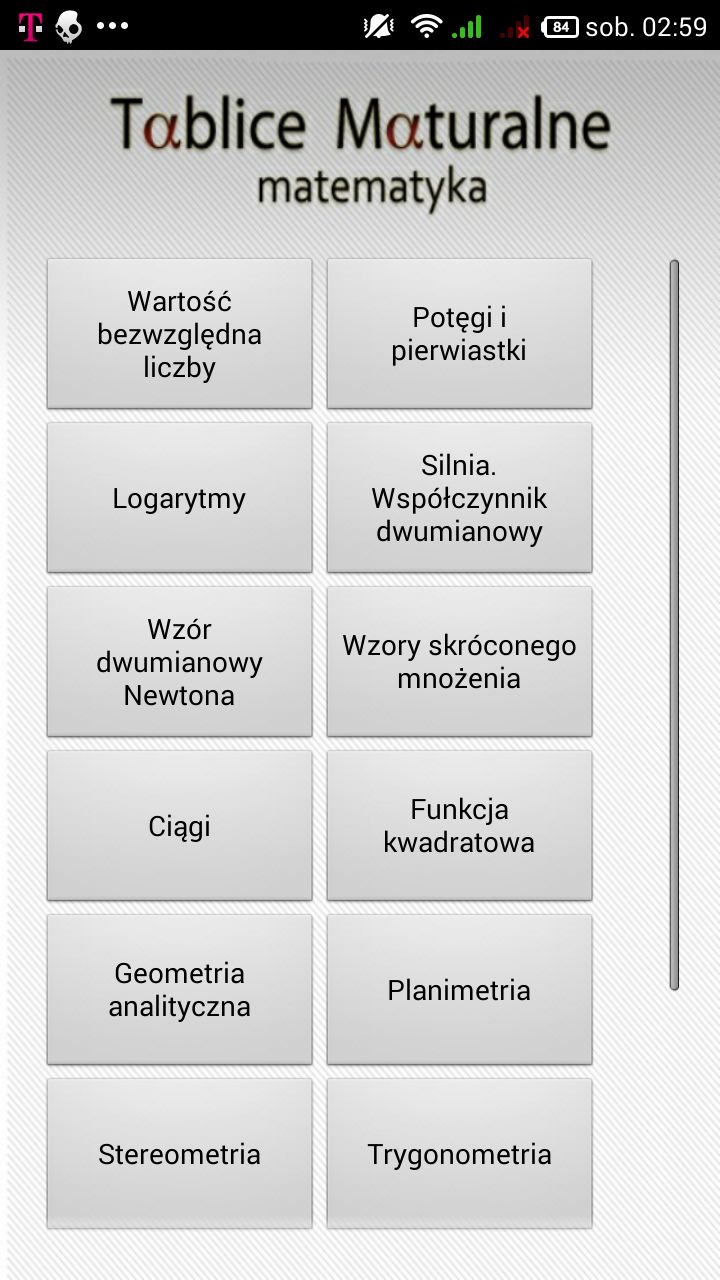This screenshot has width=720, height=1280.
Task: Open Silnia. Współczynnik dwumianowy
Action: pos(459,498)
